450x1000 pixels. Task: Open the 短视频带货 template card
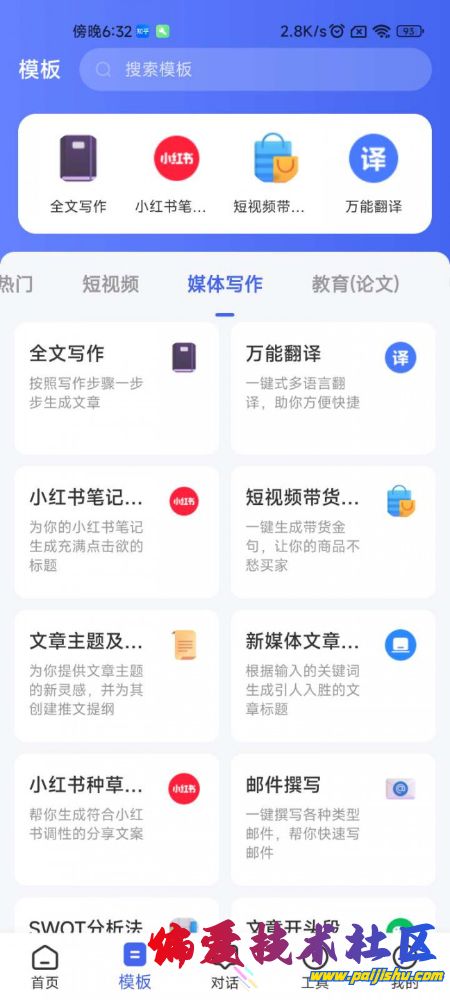333,532
